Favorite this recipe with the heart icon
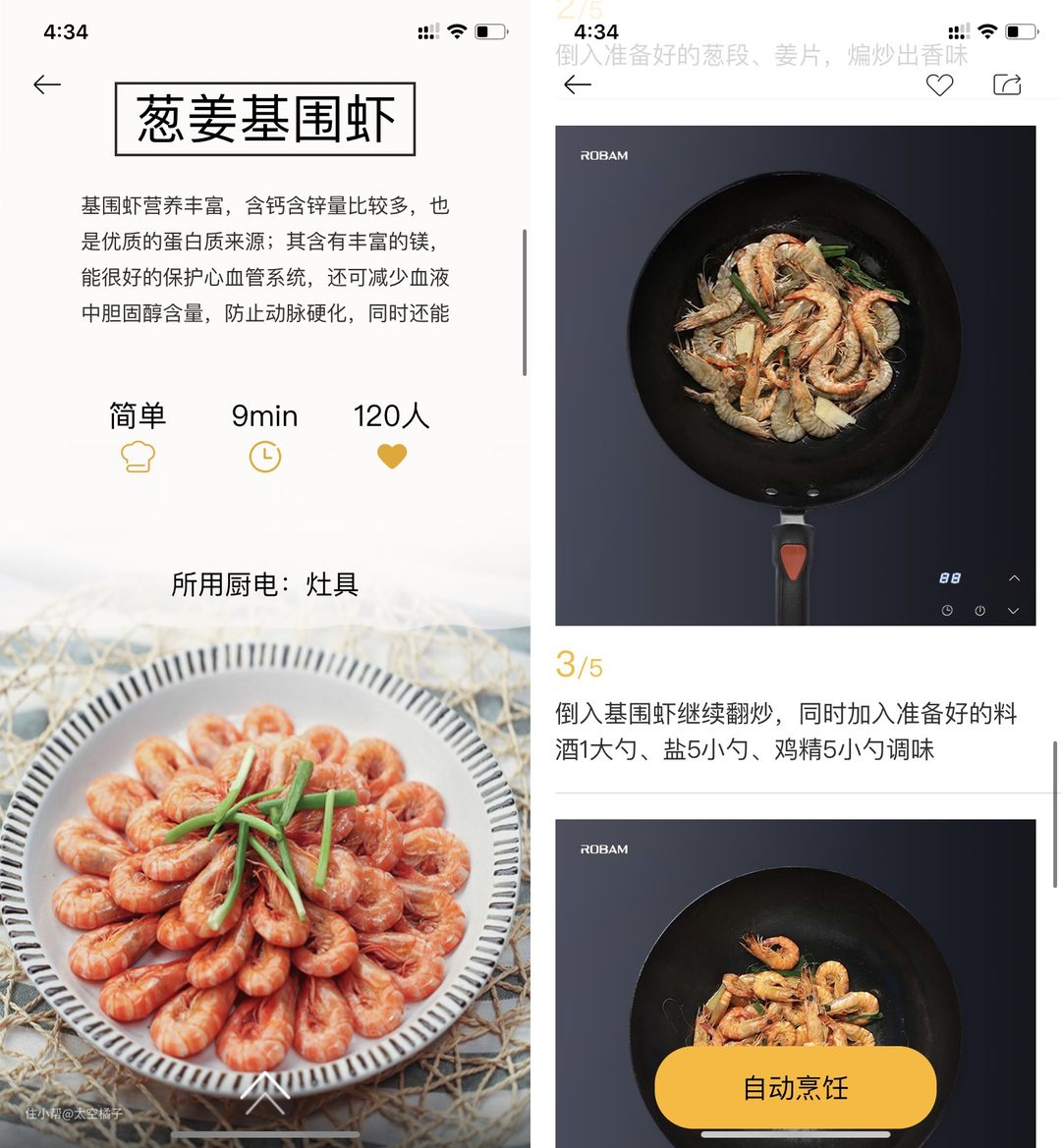The height and width of the screenshot is (1148, 1061). 939,85
